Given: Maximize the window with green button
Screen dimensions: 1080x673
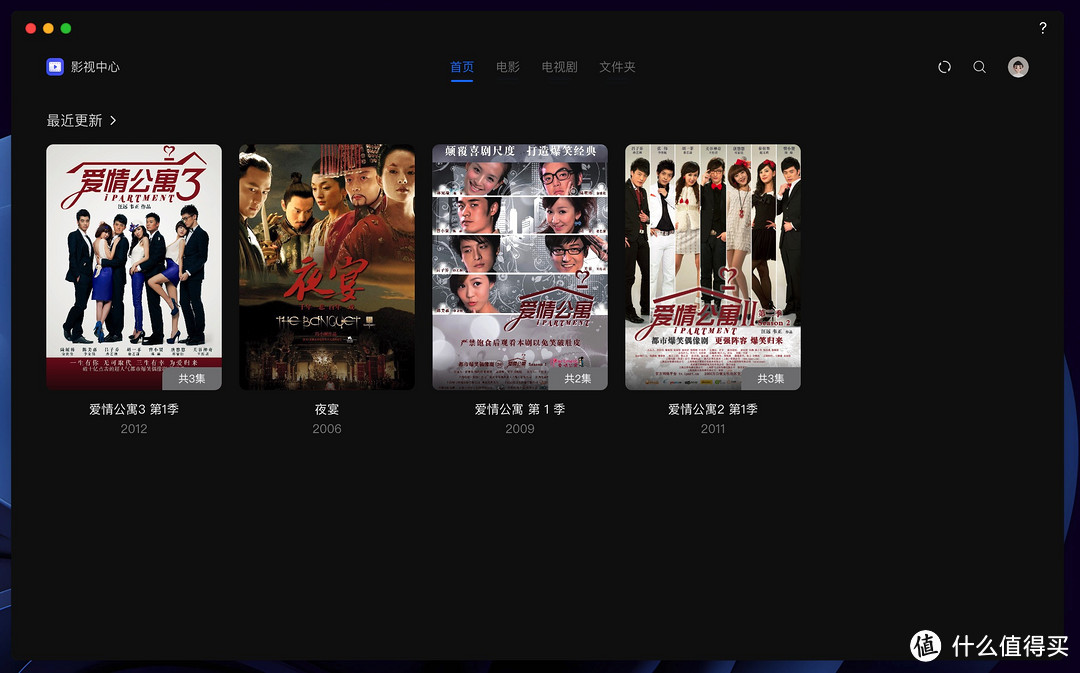Looking at the screenshot, I should point(66,29).
